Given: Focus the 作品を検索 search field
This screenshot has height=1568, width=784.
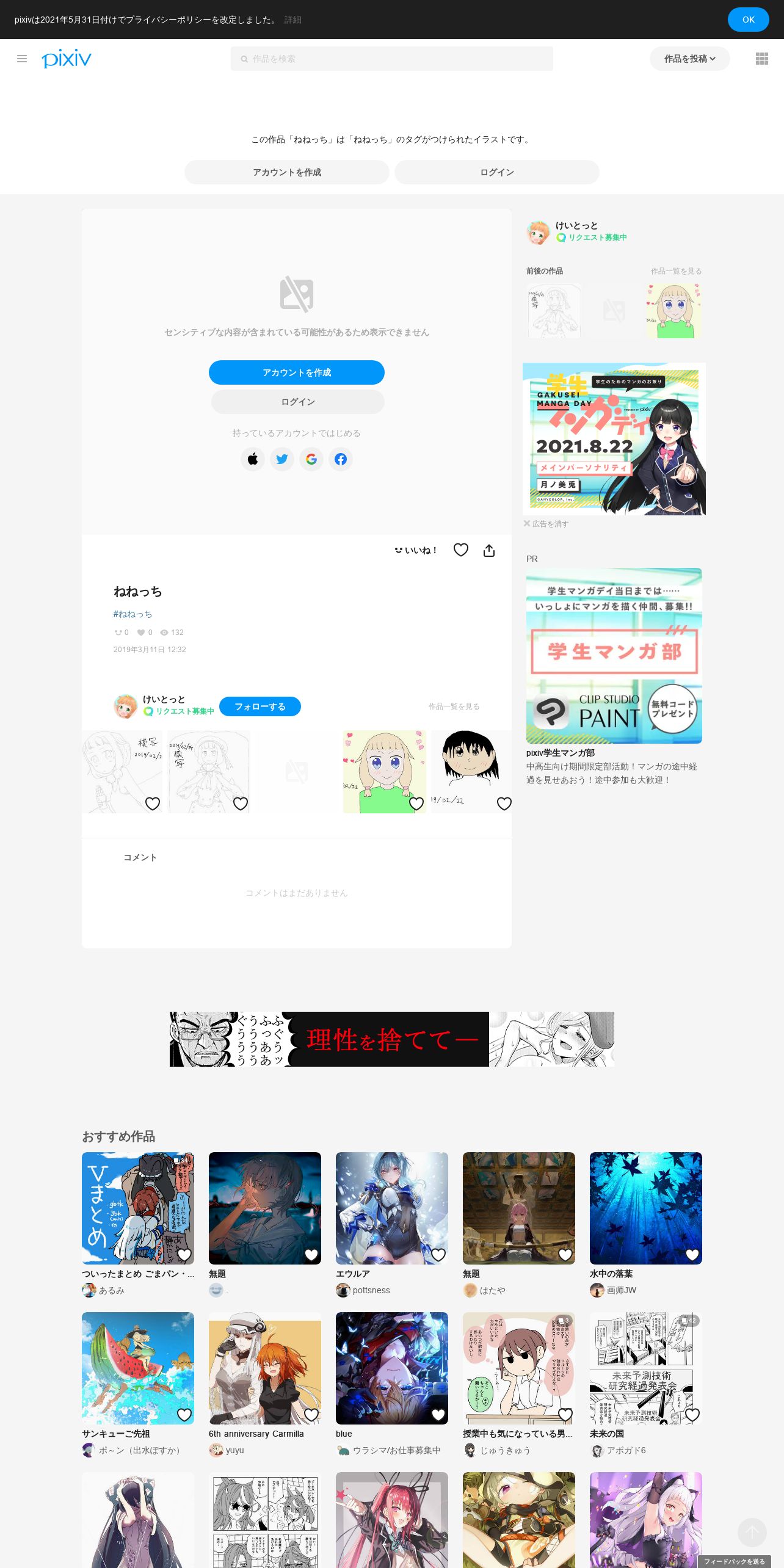Looking at the screenshot, I should [x=391, y=59].
